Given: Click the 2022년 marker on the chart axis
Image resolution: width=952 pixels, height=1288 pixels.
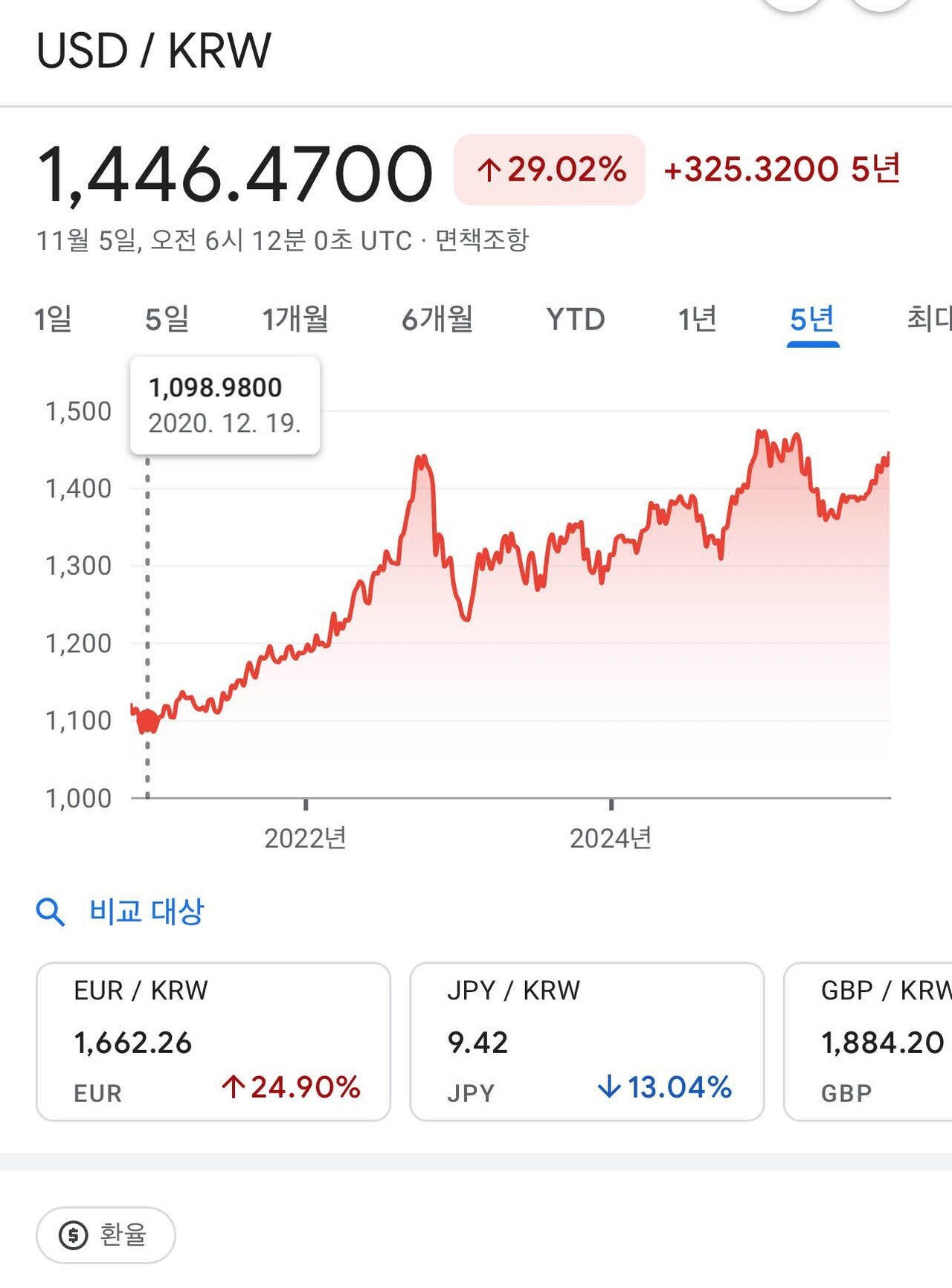Looking at the screenshot, I should click(x=305, y=838).
